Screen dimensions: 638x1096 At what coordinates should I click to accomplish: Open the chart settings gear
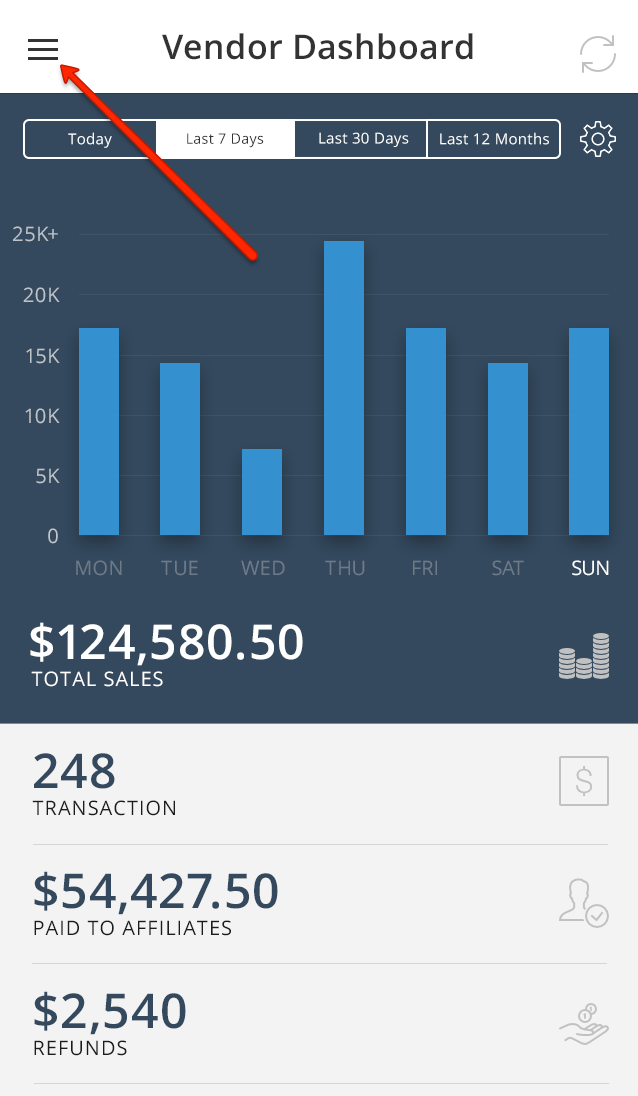pos(598,139)
